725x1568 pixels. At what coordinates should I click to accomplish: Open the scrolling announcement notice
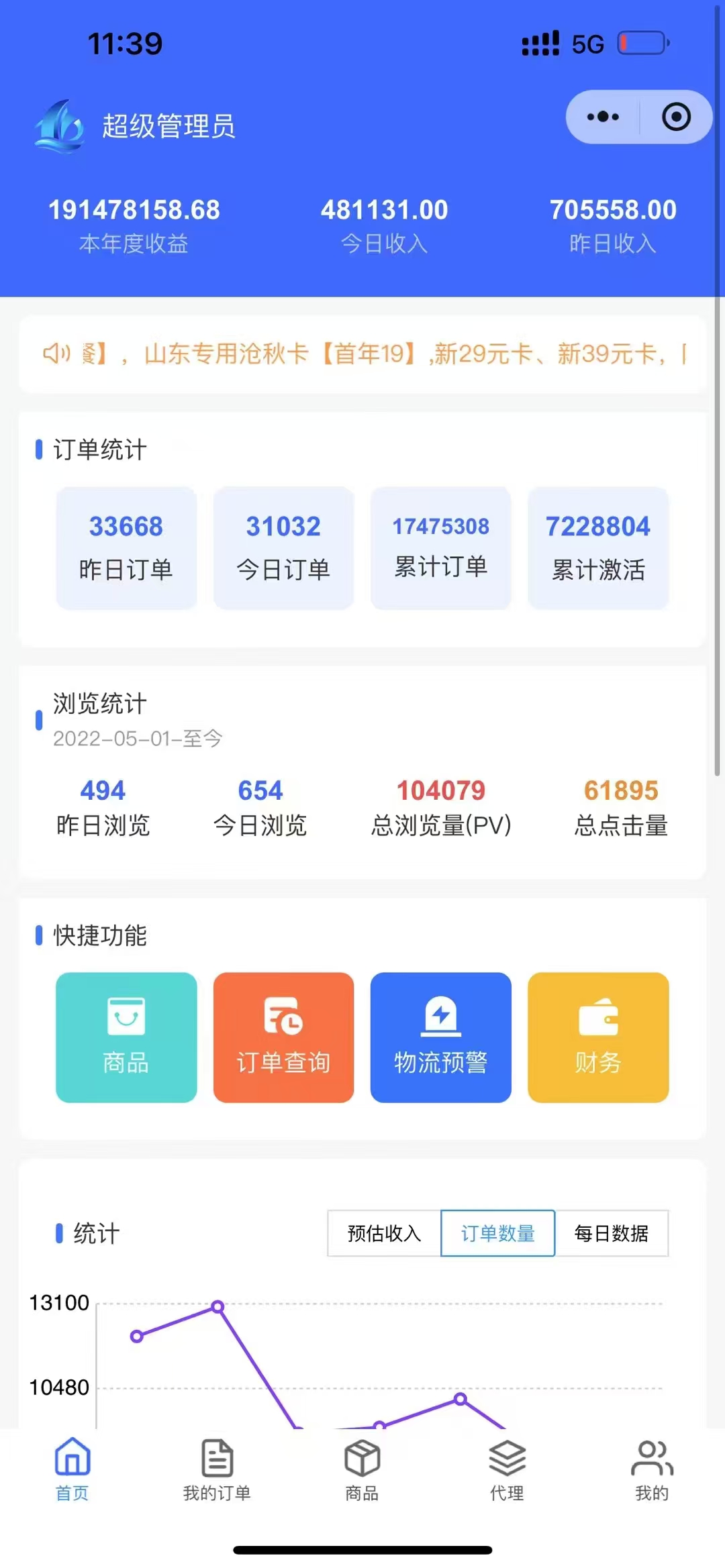(x=362, y=354)
